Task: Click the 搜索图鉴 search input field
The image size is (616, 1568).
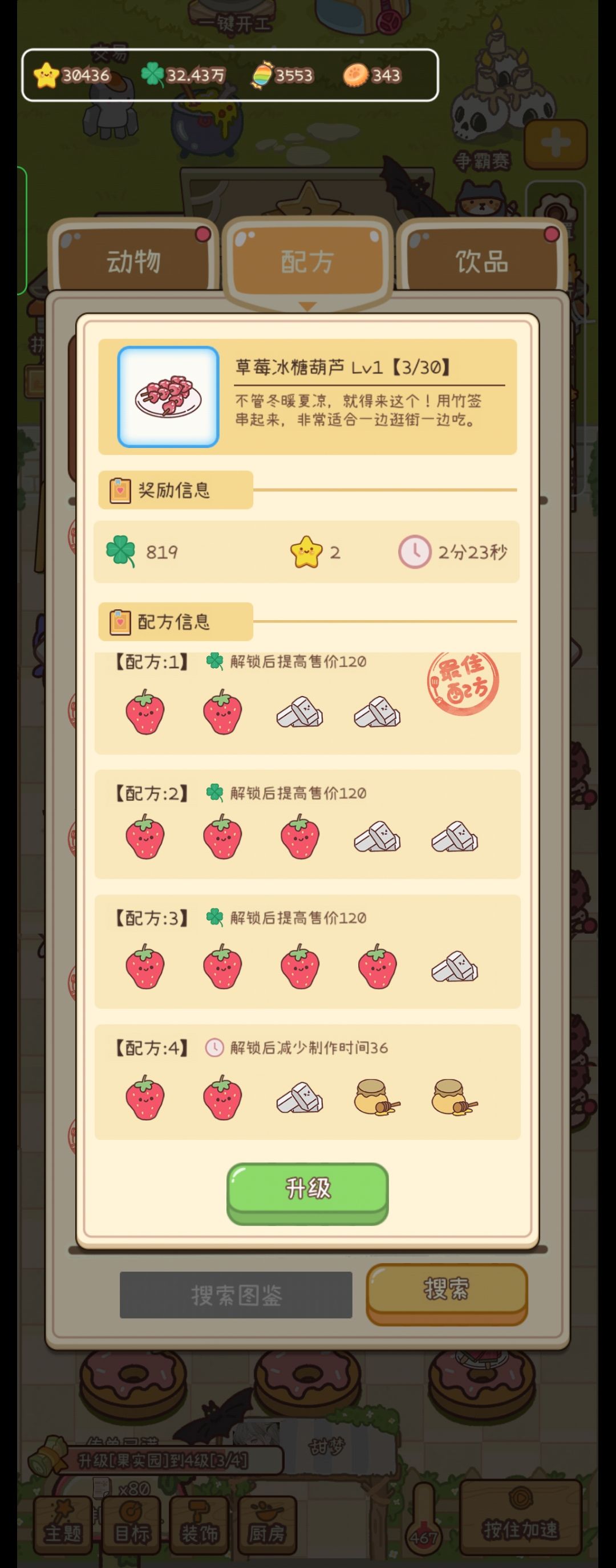Action: click(238, 1292)
